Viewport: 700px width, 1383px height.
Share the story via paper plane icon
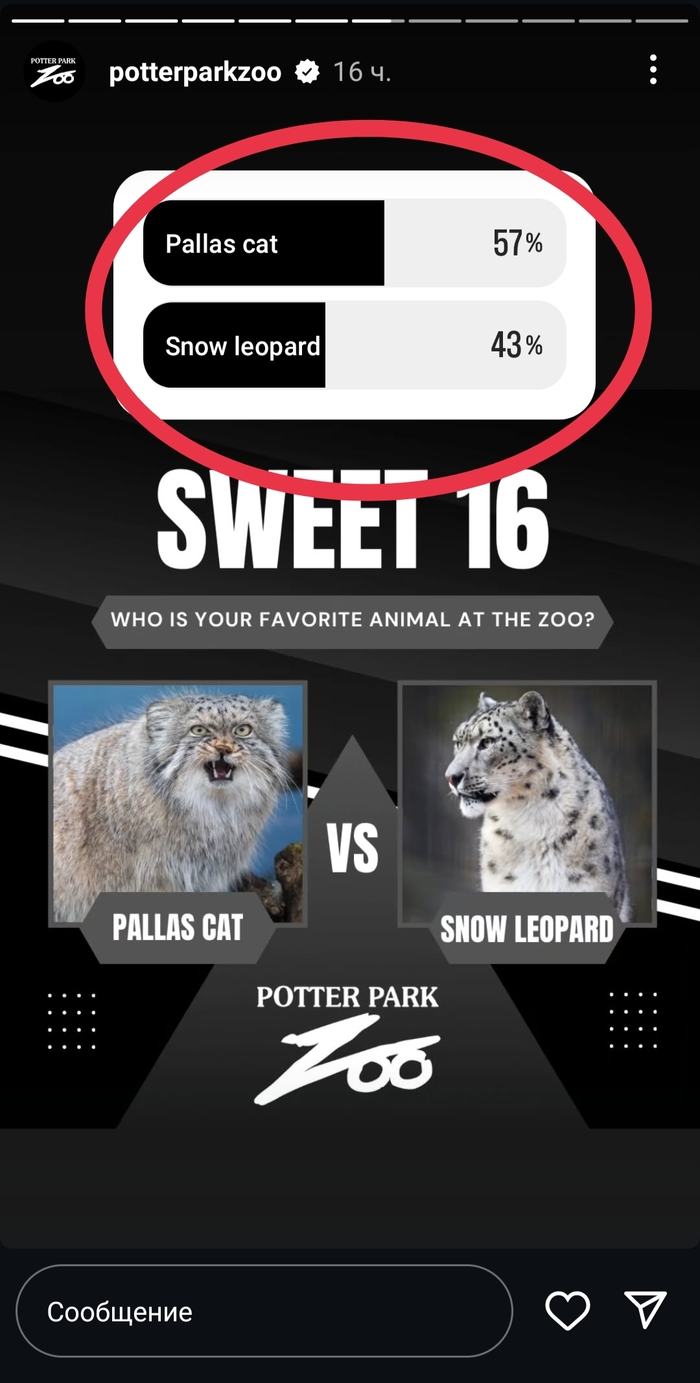tap(644, 1310)
